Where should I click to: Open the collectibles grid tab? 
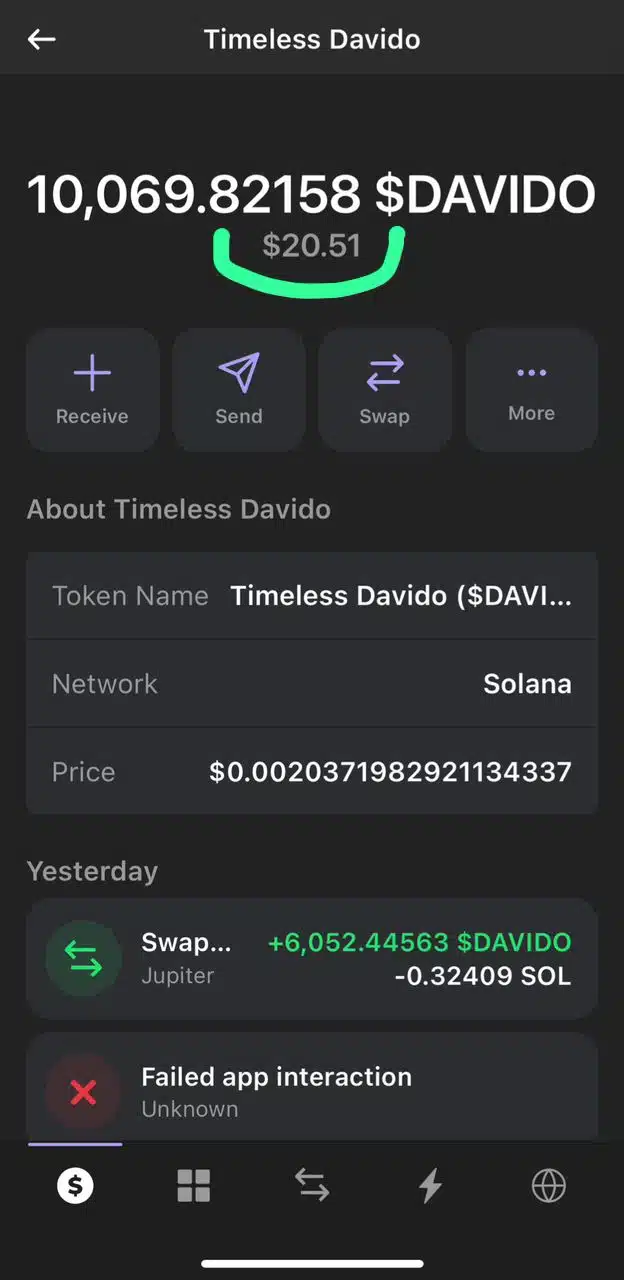194,1186
